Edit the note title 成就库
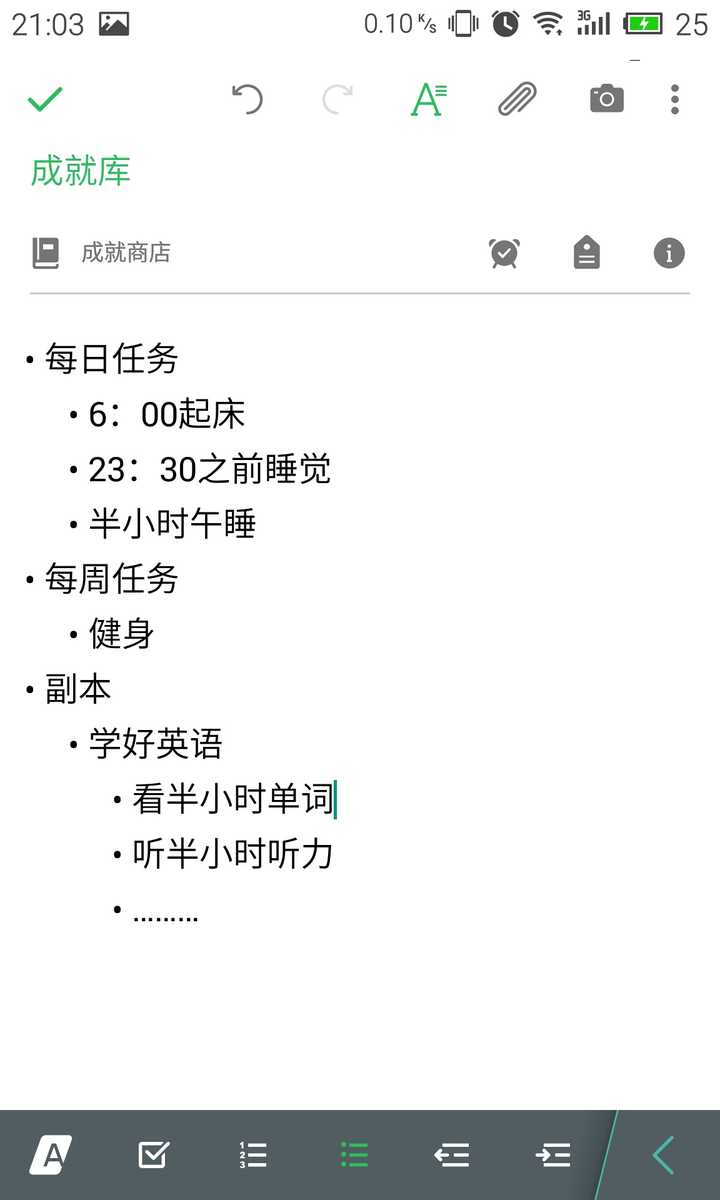720x1200 pixels. (81, 171)
